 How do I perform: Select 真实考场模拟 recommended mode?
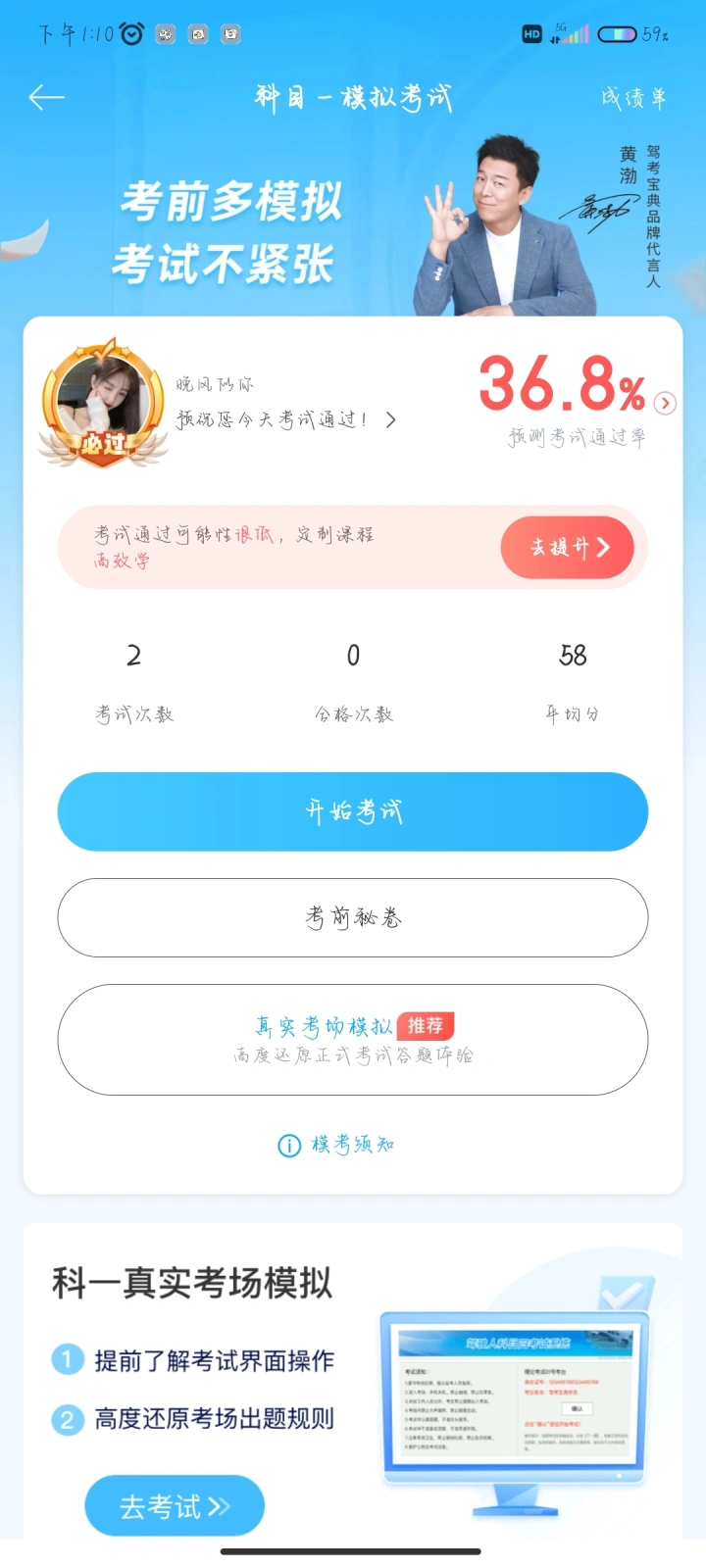point(353,1040)
